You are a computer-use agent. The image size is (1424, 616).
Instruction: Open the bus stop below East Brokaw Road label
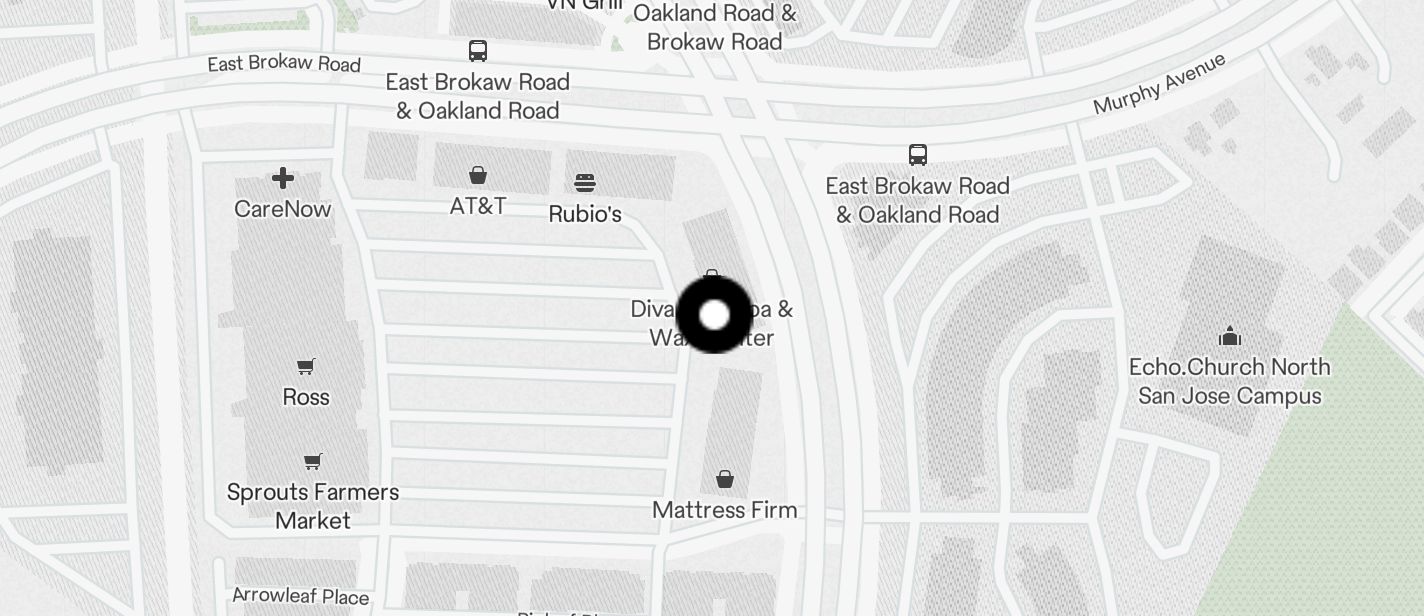478,51
